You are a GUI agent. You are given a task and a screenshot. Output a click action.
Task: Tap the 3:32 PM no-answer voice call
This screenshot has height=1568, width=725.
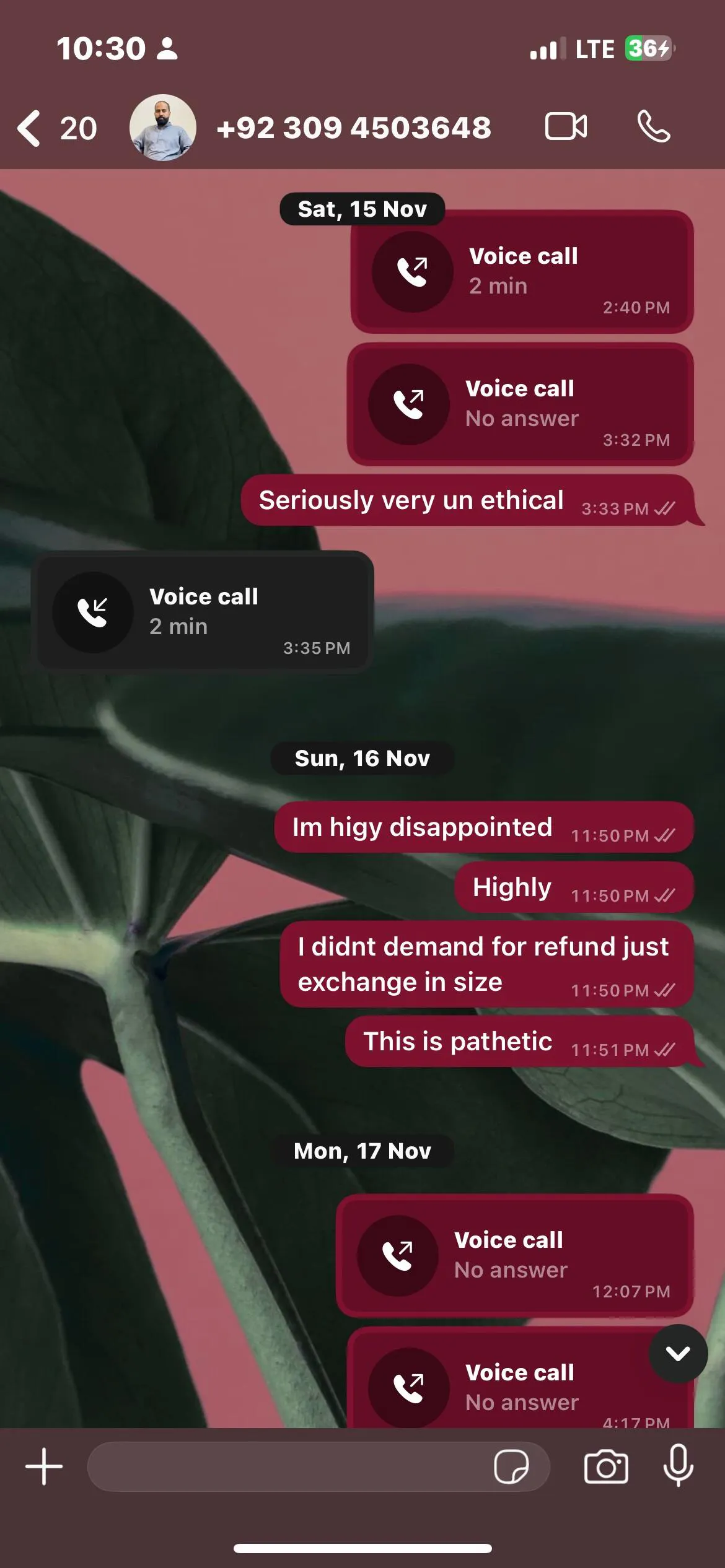click(x=521, y=404)
